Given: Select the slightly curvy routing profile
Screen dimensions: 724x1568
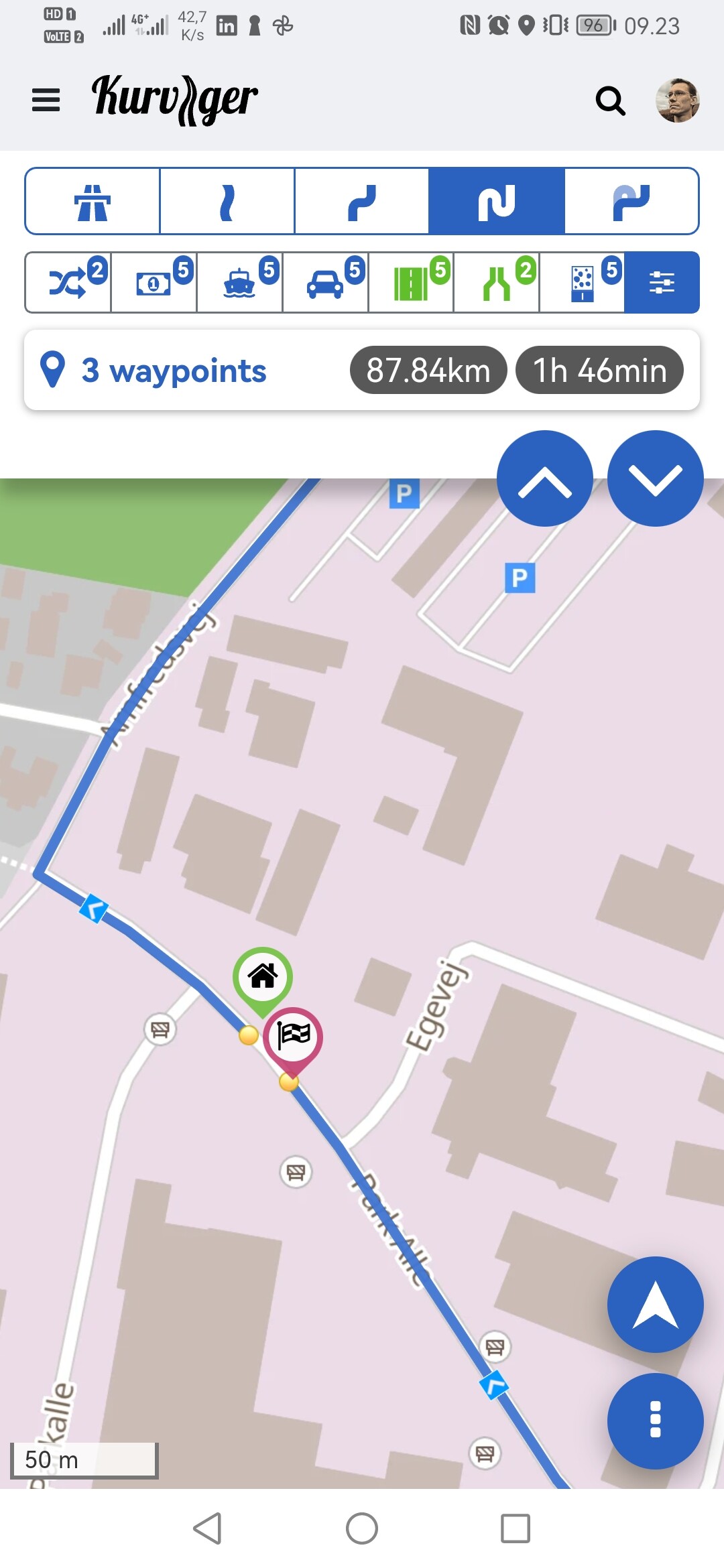Looking at the screenshot, I should [x=362, y=201].
